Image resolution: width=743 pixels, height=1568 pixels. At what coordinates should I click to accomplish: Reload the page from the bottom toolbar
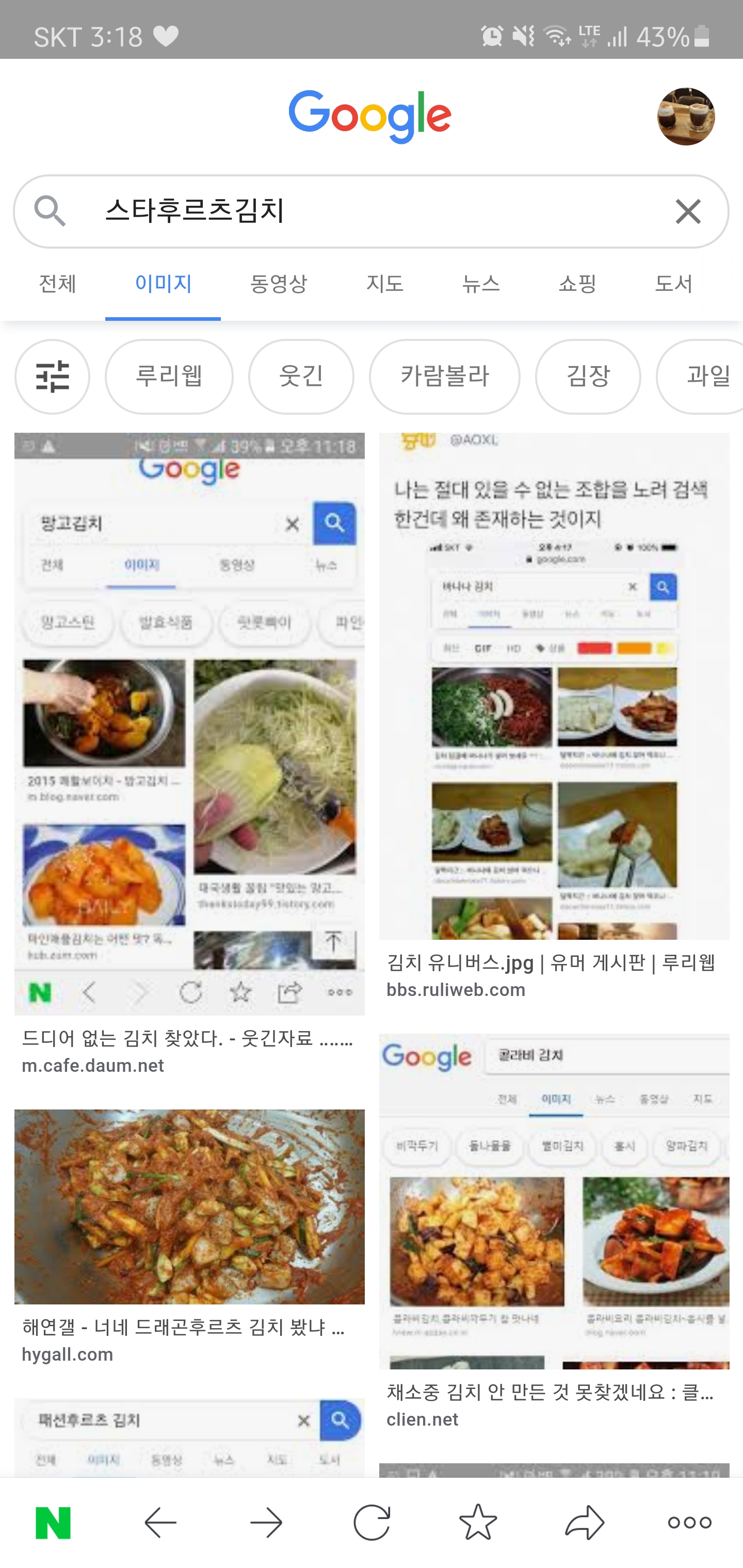coord(372,1522)
